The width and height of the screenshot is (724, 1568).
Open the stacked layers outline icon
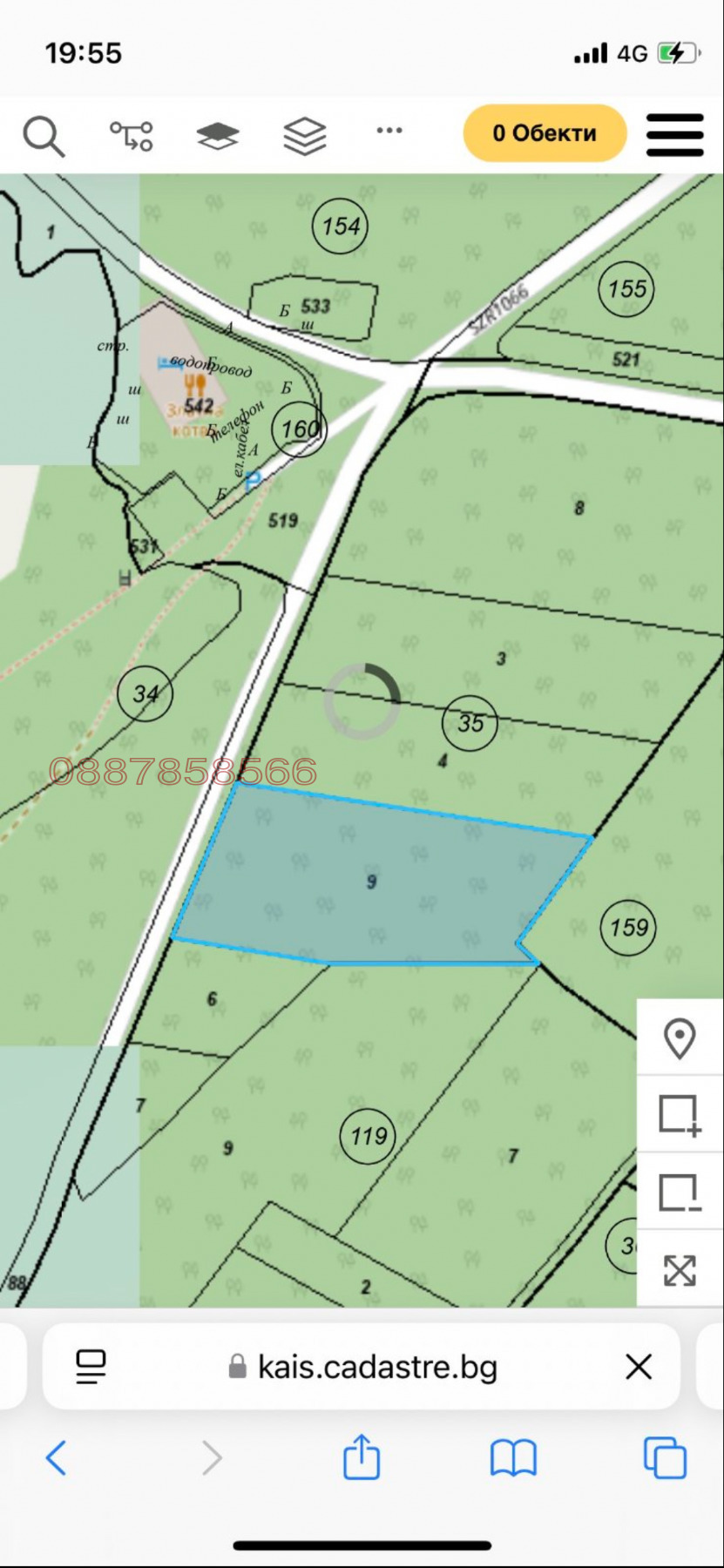(305, 136)
